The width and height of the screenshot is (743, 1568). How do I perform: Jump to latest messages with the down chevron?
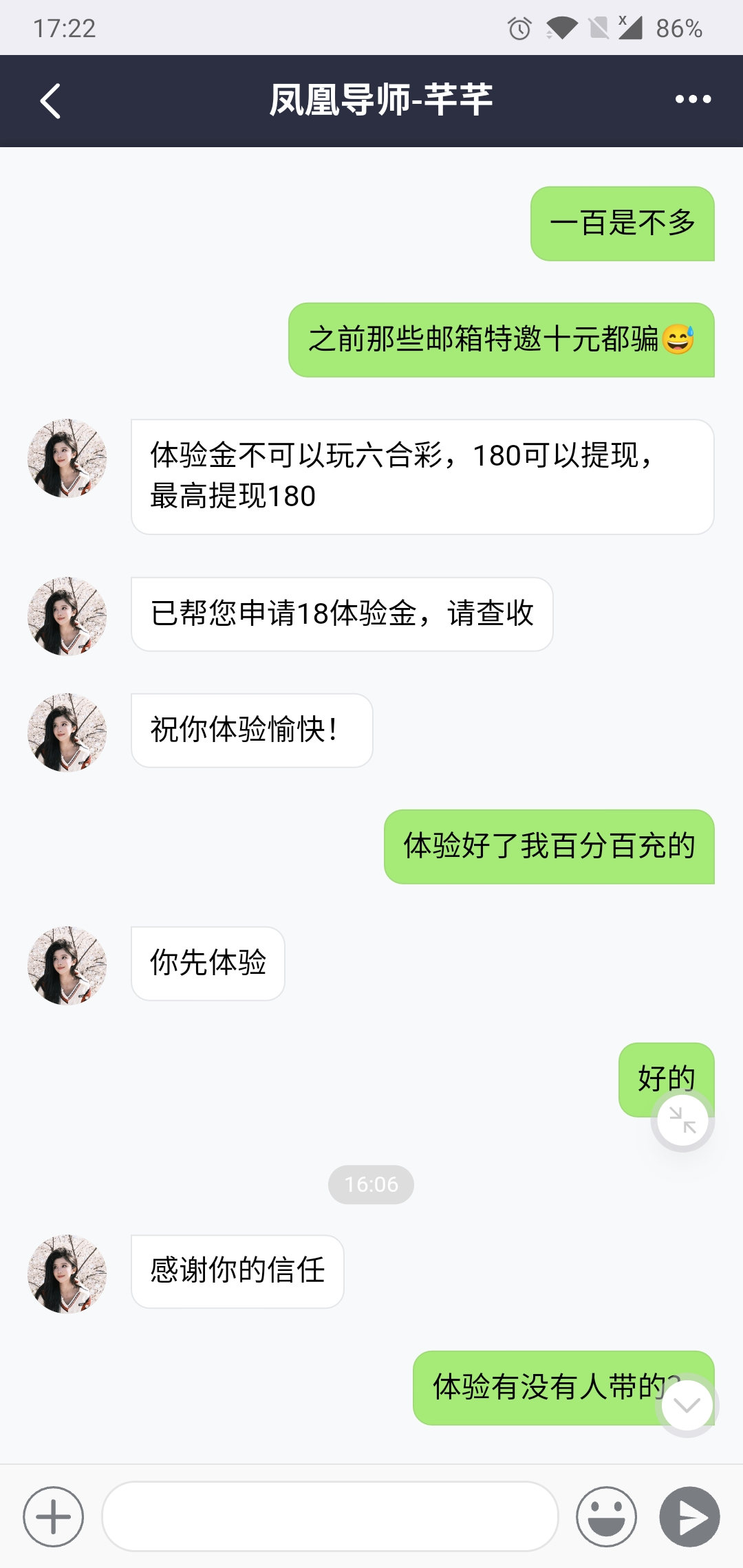[x=687, y=1406]
